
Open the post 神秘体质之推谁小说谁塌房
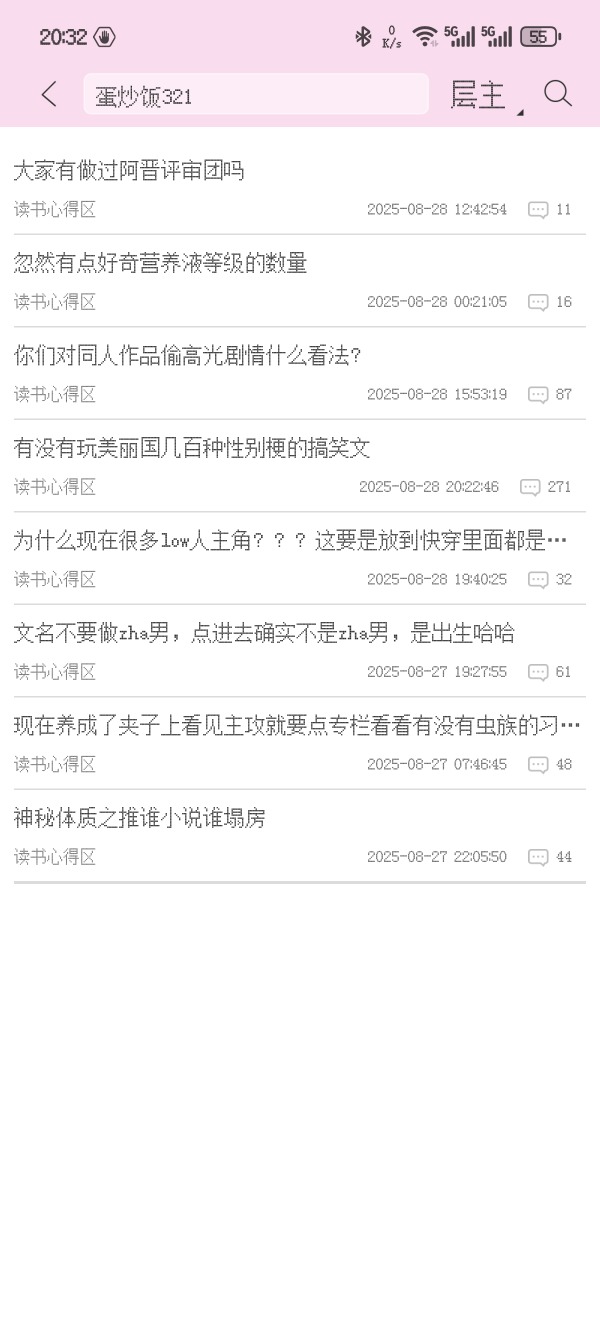[140, 818]
